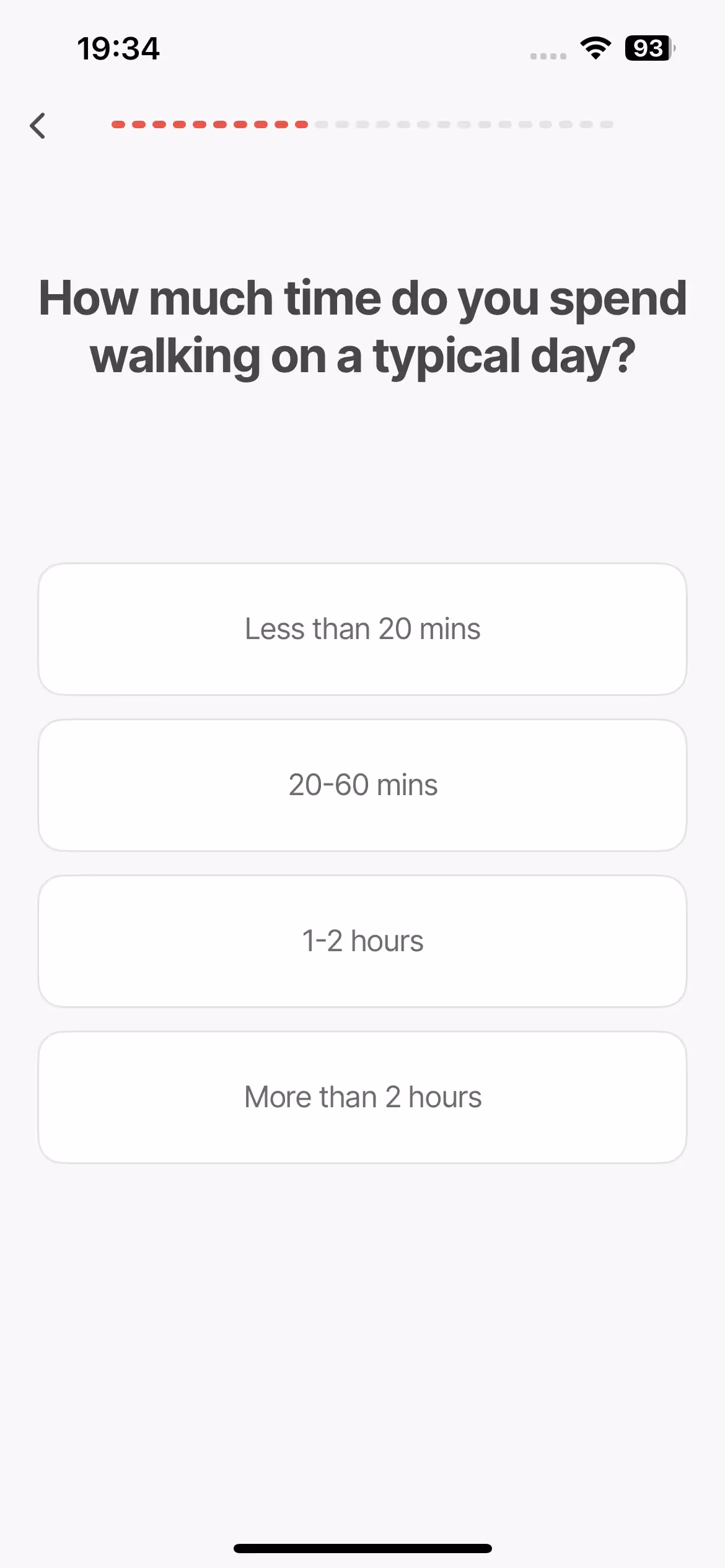The image size is (725, 1568).
Task: Select the Less than 20 mins option
Action: (362, 629)
